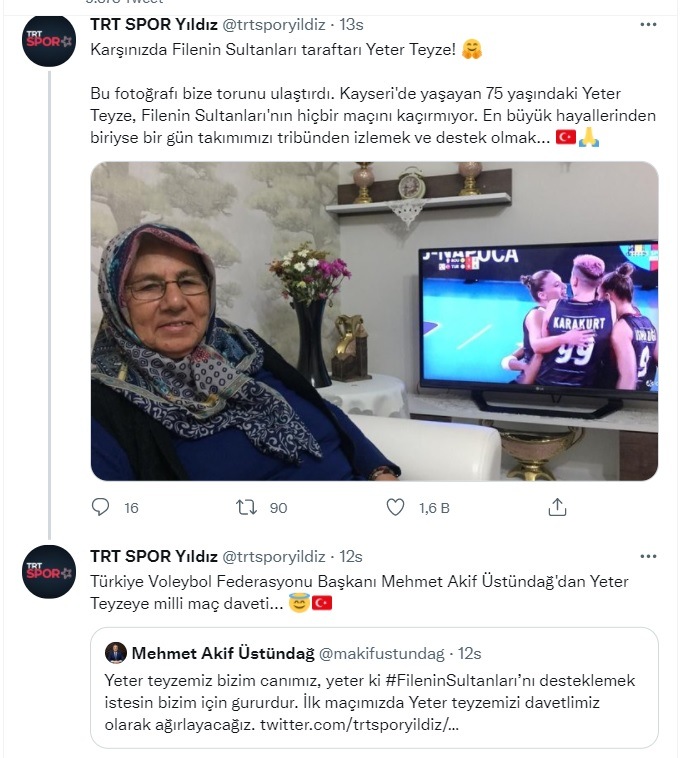Open overflow menu on the milli maç daveti tweet
This screenshot has width=697, height=758.
click(648, 556)
